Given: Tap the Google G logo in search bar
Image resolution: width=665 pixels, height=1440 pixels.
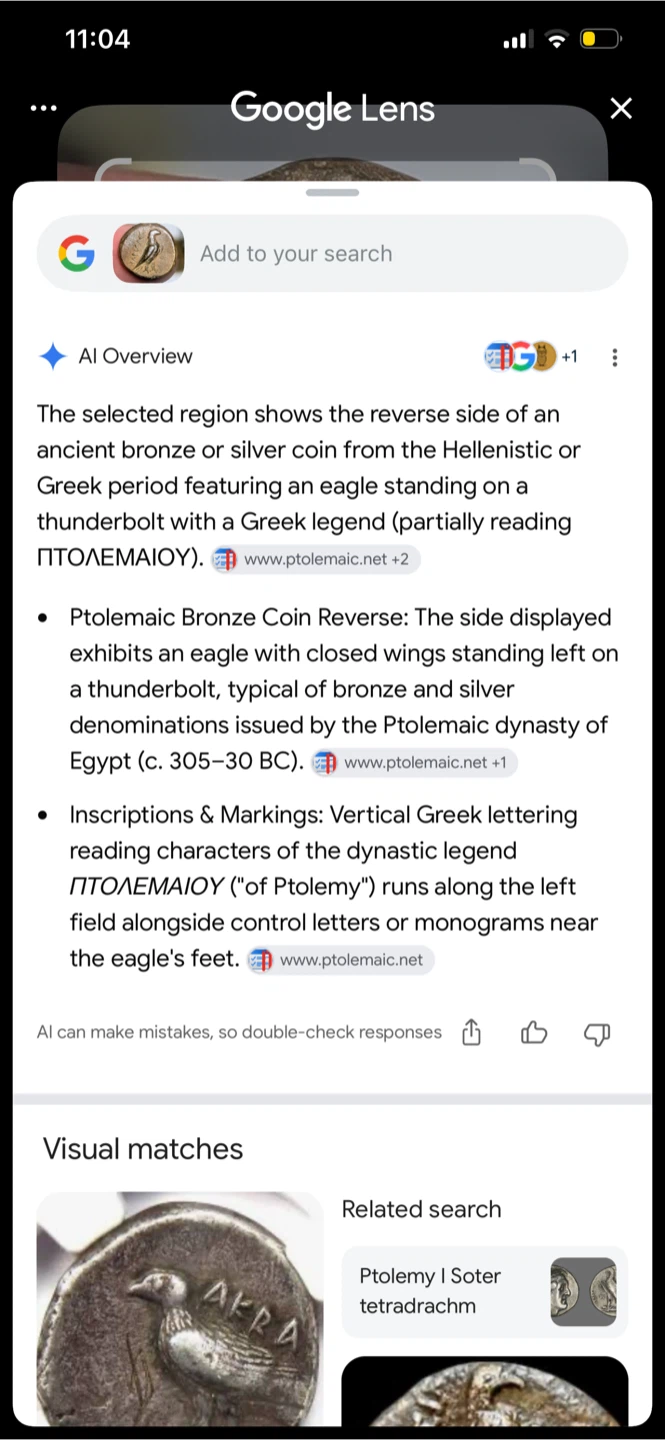Looking at the screenshot, I should click(76, 254).
